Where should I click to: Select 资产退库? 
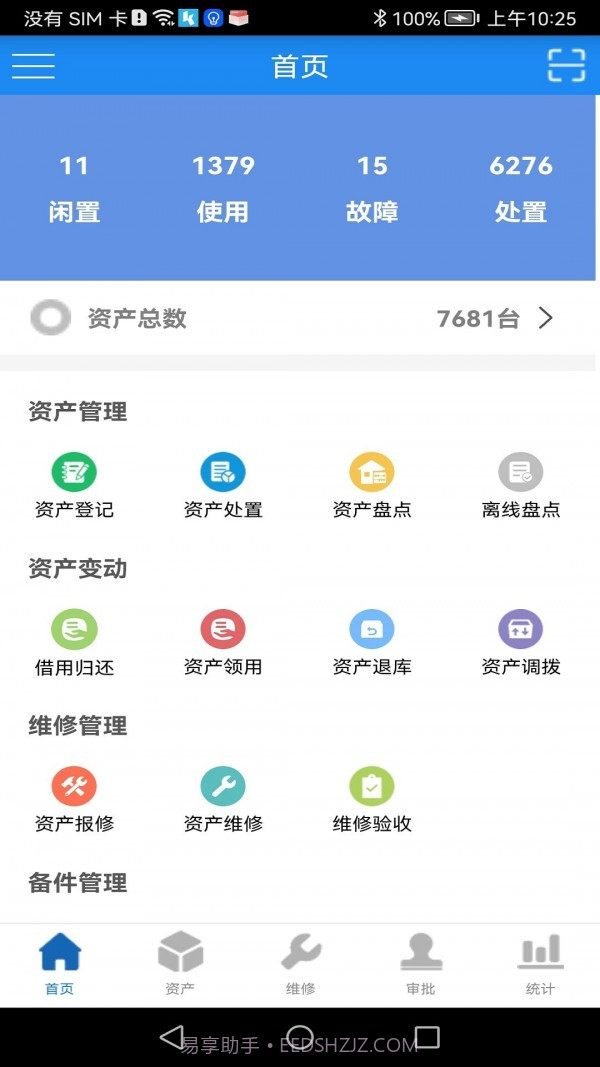pyautogui.click(x=372, y=643)
